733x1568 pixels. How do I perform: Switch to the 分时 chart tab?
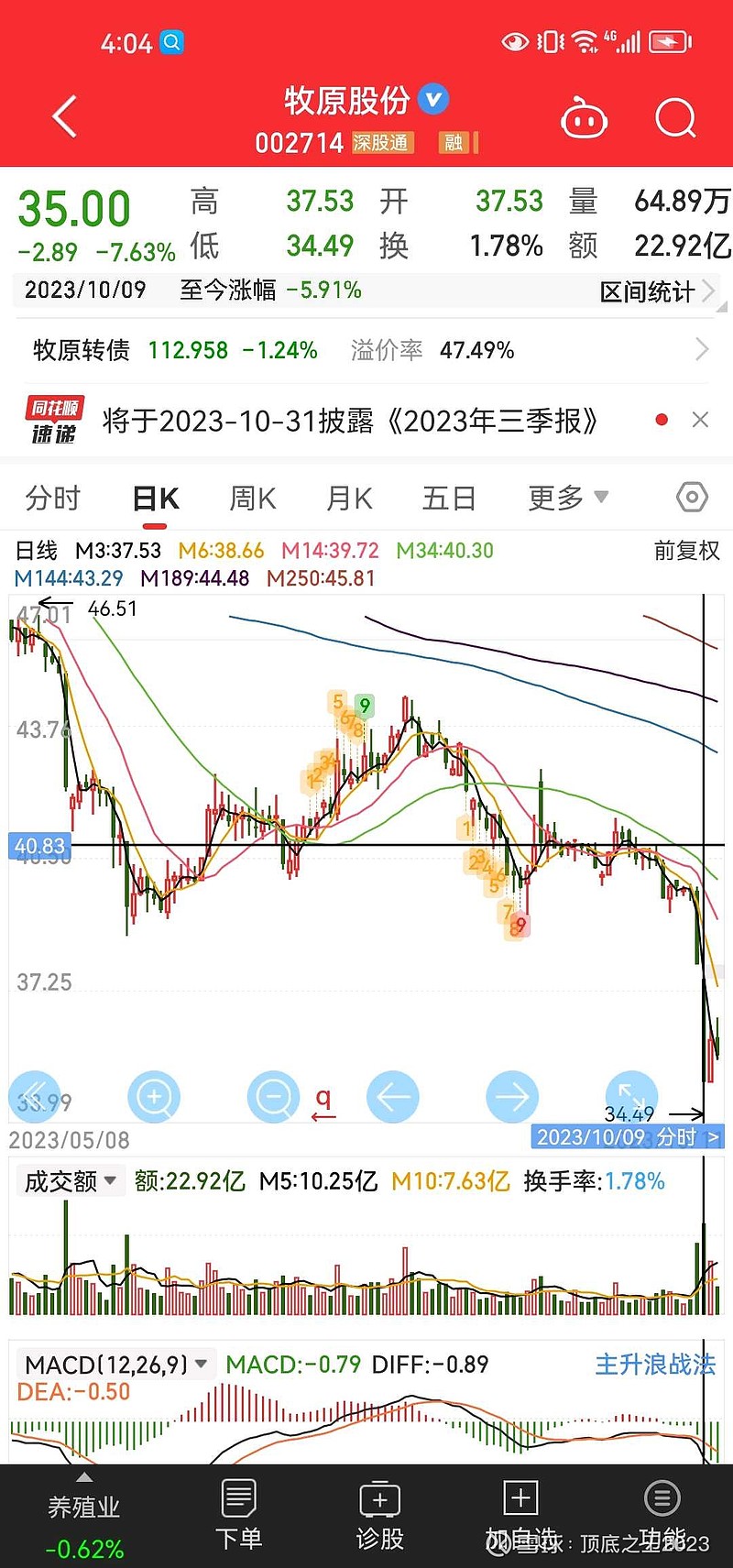[53, 499]
